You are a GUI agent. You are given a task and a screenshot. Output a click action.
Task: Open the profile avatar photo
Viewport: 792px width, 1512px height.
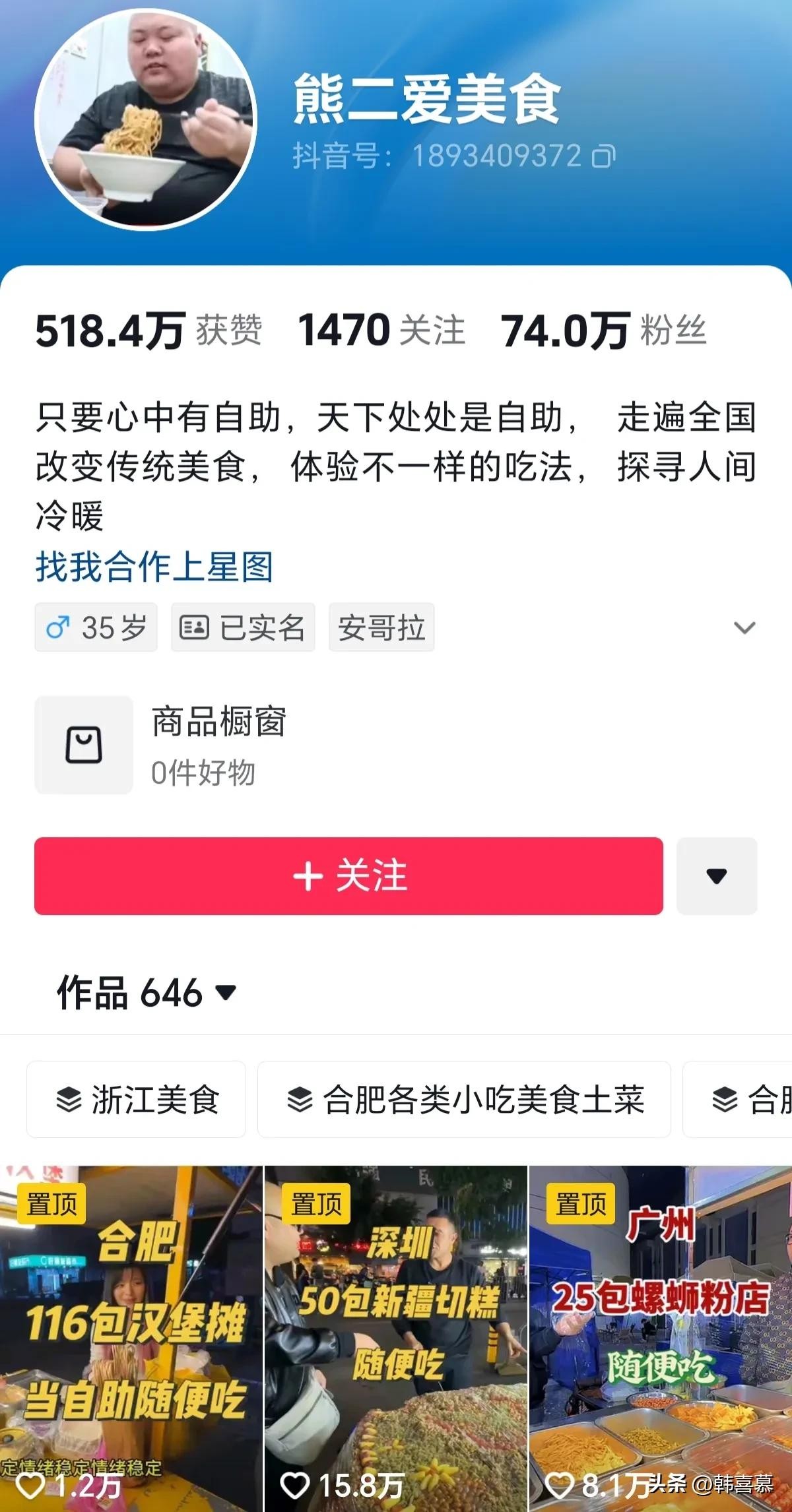pyautogui.click(x=145, y=118)
